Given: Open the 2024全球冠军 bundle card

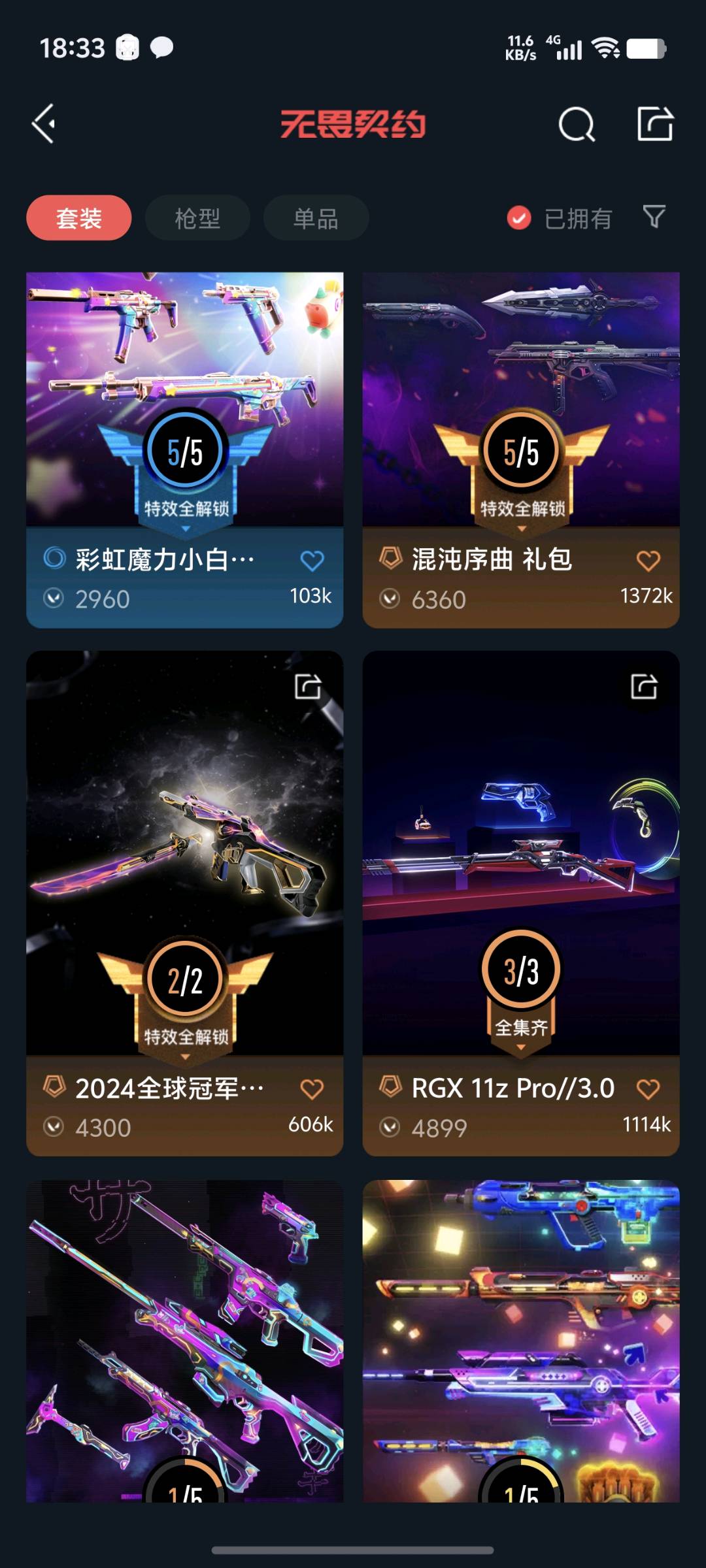Looking at the screenshot, I should (184, 849).
